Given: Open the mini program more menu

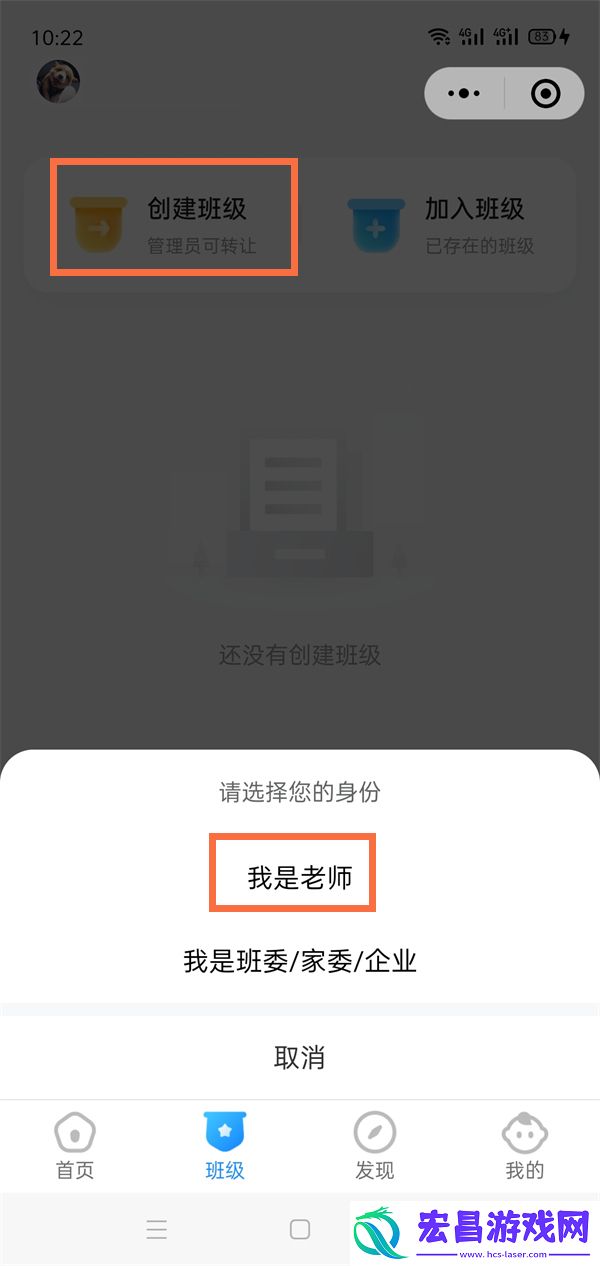Looking at the screenshot, I should click(465, 94).
